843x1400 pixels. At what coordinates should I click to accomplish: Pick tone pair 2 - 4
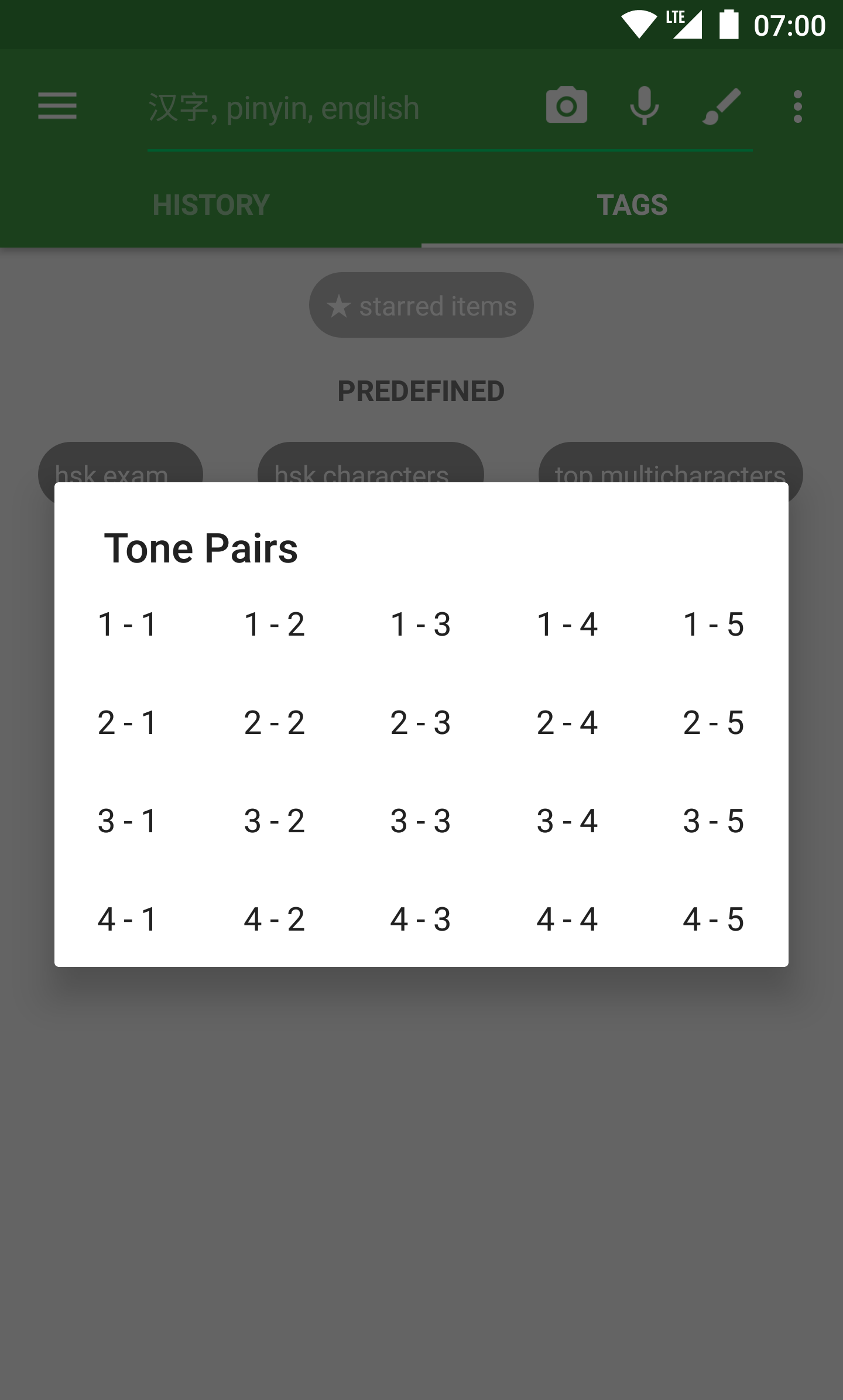(x=567, y=722)
